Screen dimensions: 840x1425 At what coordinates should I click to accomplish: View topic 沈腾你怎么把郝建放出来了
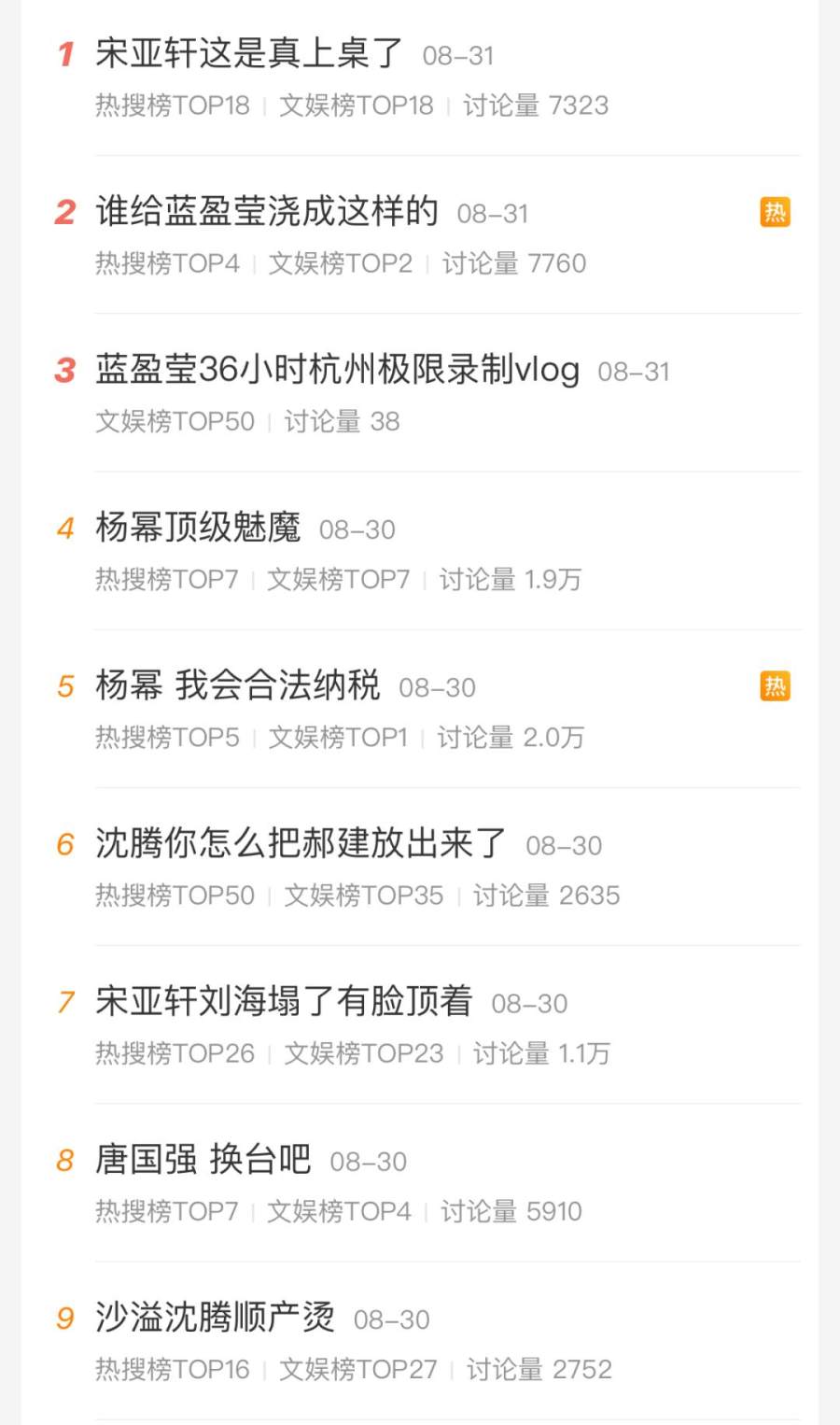301,843
